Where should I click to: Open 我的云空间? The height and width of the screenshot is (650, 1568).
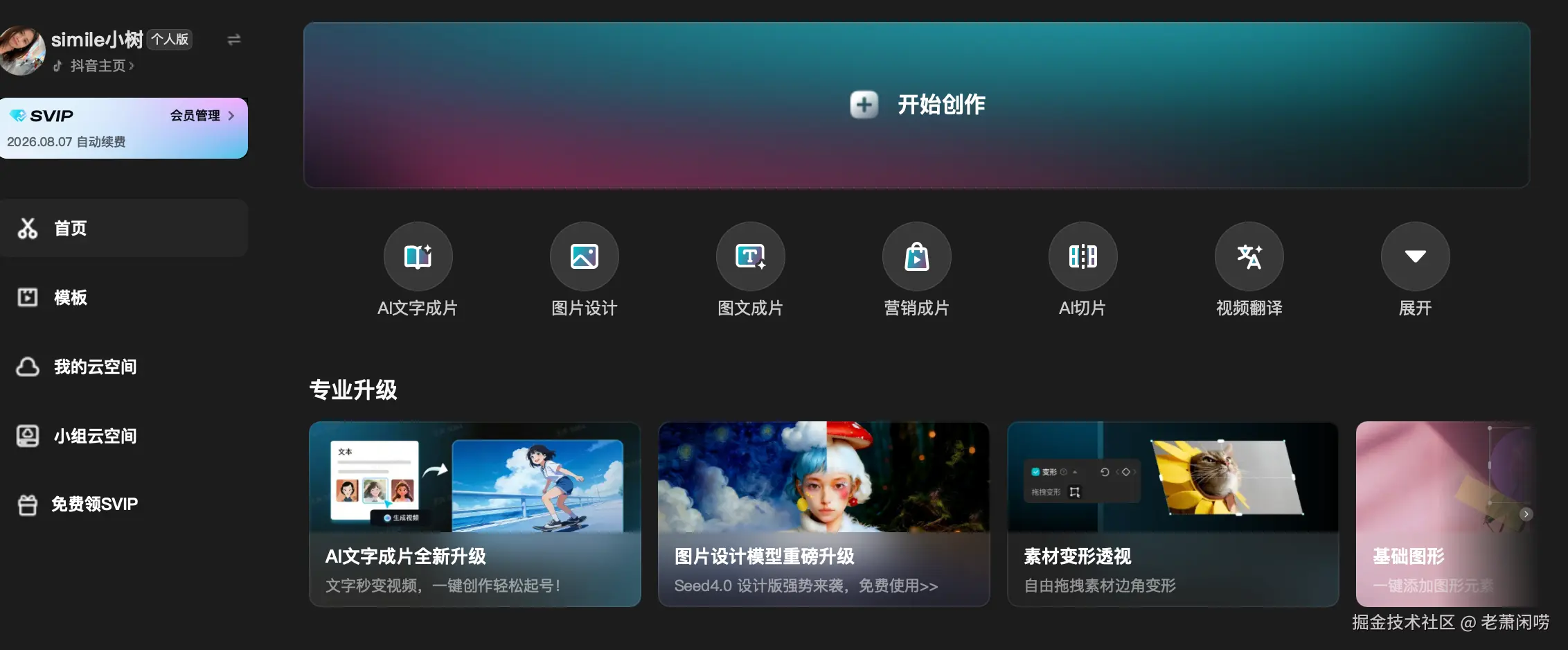coord(94,367)
